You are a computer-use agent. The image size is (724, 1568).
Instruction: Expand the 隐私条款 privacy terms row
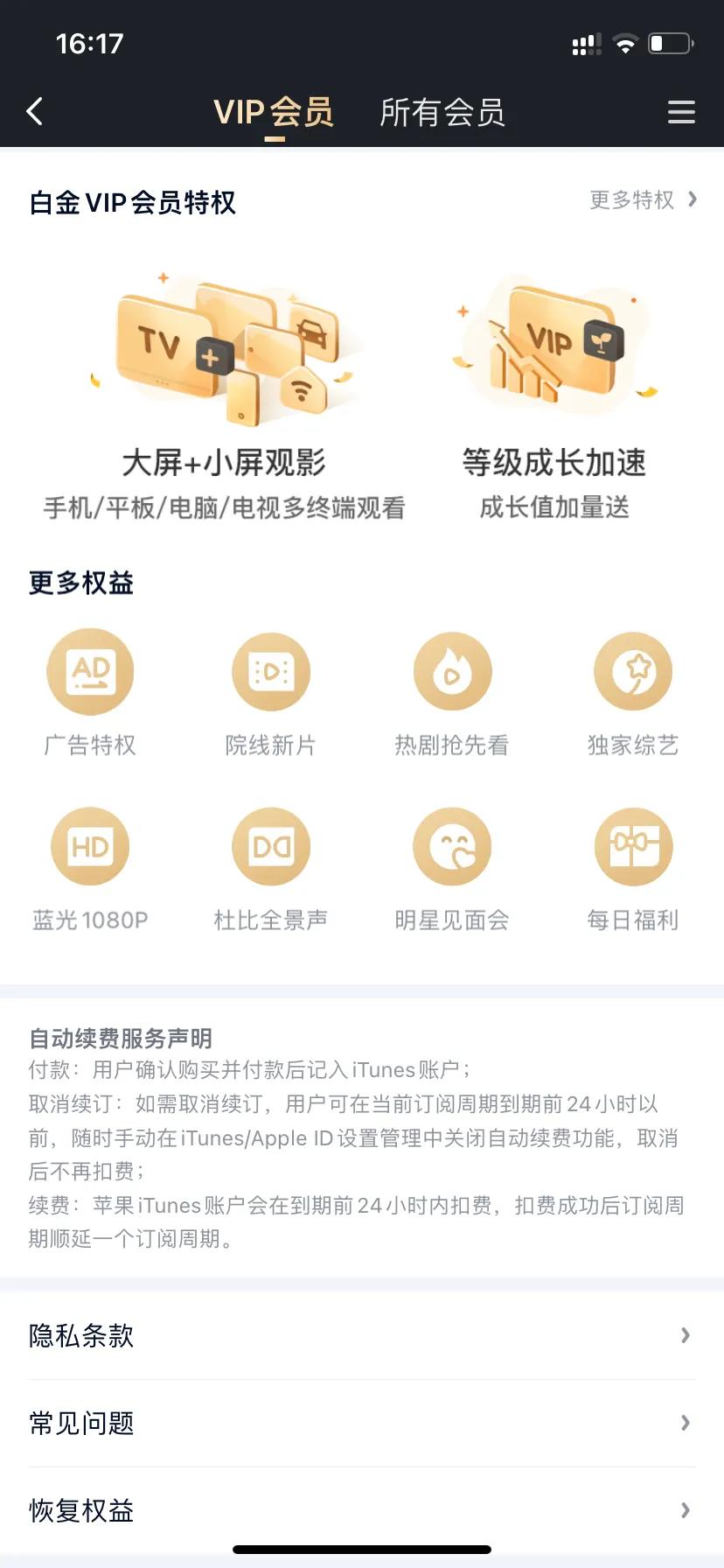coord(362,1334)
